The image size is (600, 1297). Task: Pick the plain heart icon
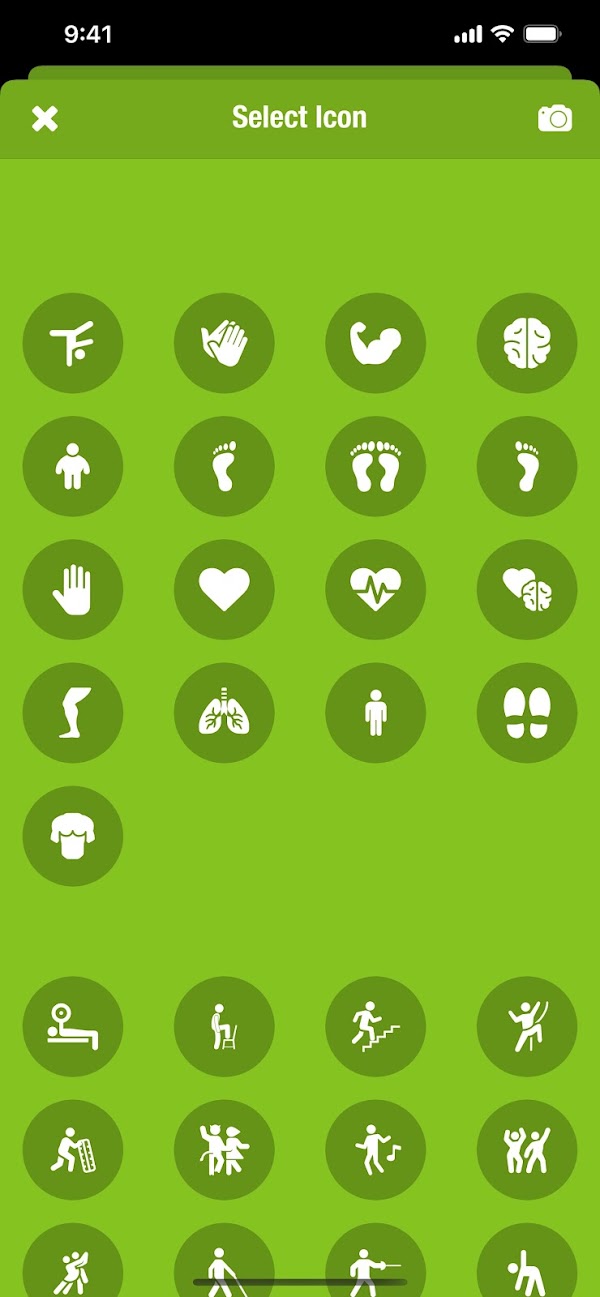224,590
